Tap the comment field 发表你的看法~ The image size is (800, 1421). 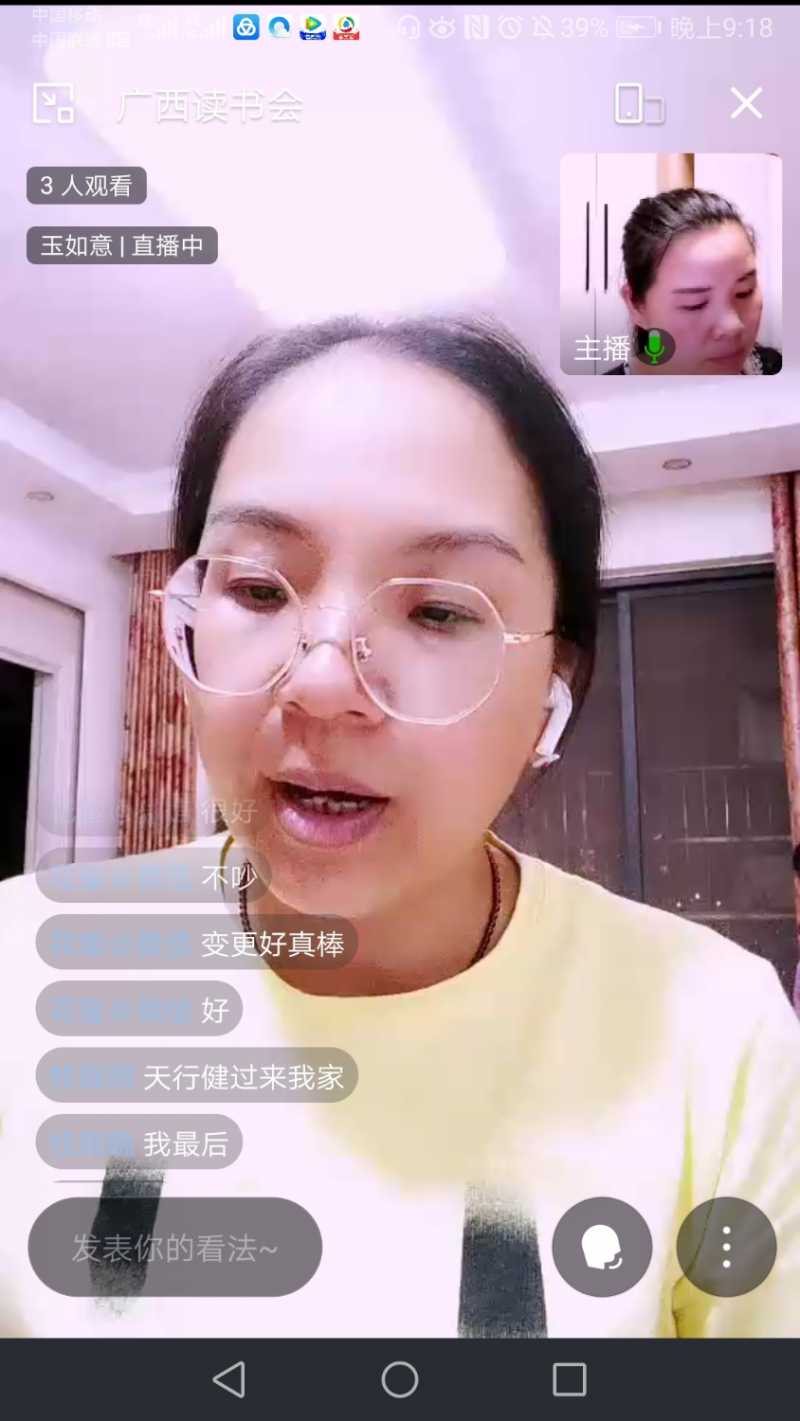pyautogui.click(x=175, y=1248)
